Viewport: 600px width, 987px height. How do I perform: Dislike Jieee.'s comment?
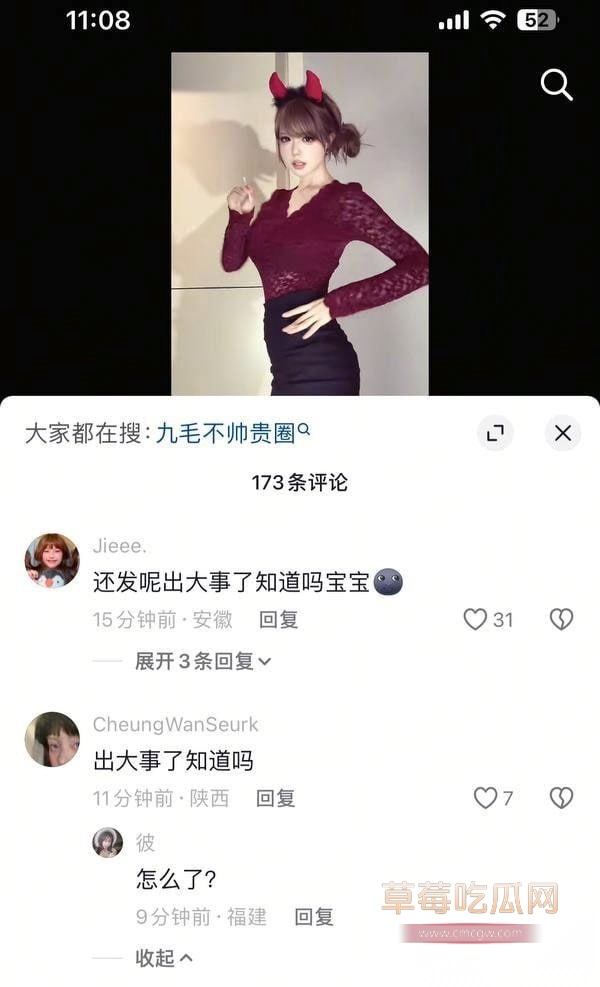click(x=561, y=620)
